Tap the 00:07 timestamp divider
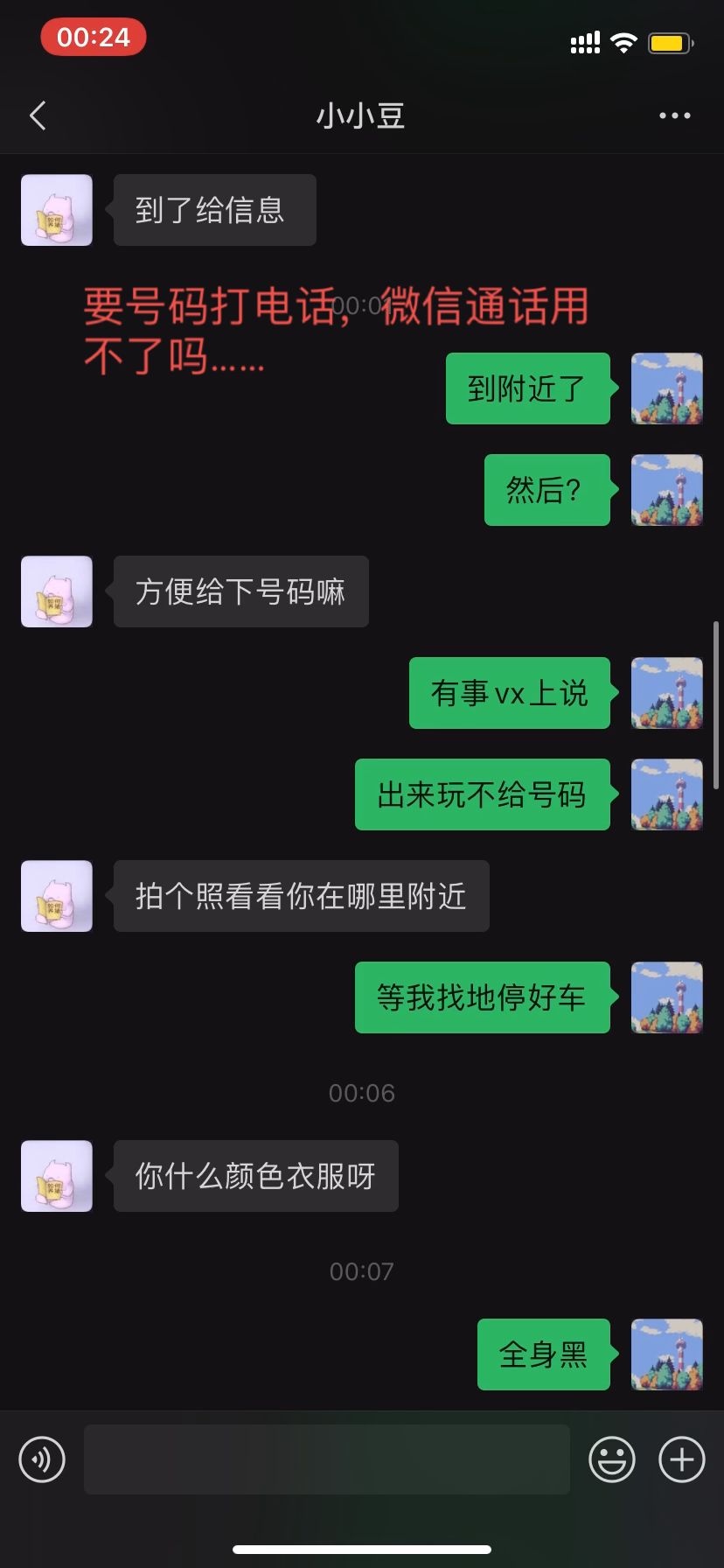 361,1270
